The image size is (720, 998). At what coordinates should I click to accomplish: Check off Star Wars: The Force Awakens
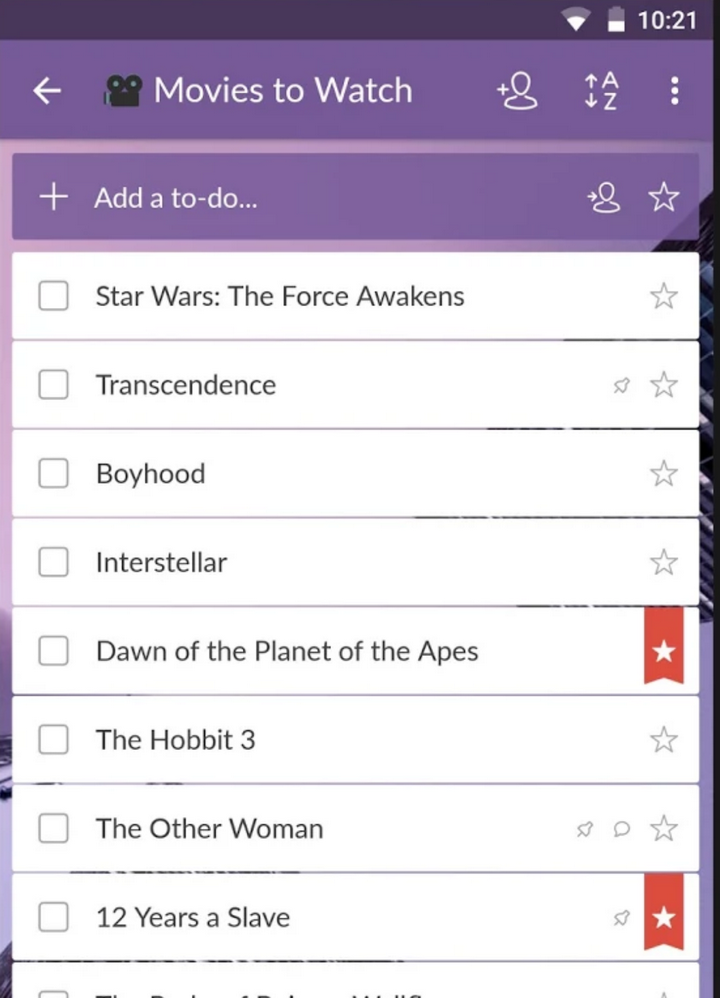tap(53, 296)
